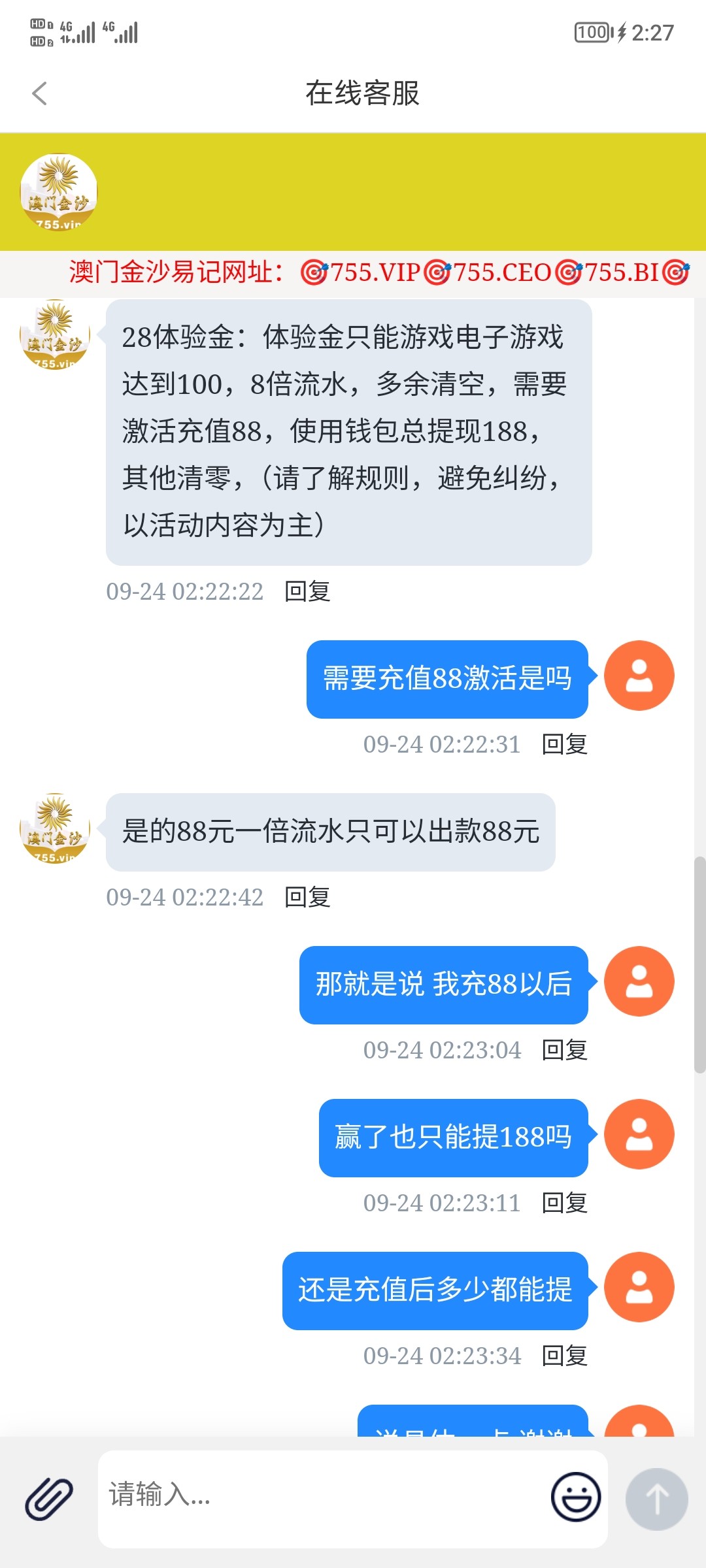Click the orange user avatar beside 需要充值88激活是吗
Image resolution: width=706 pixels, height=1568 pixels.
(639, 676)
